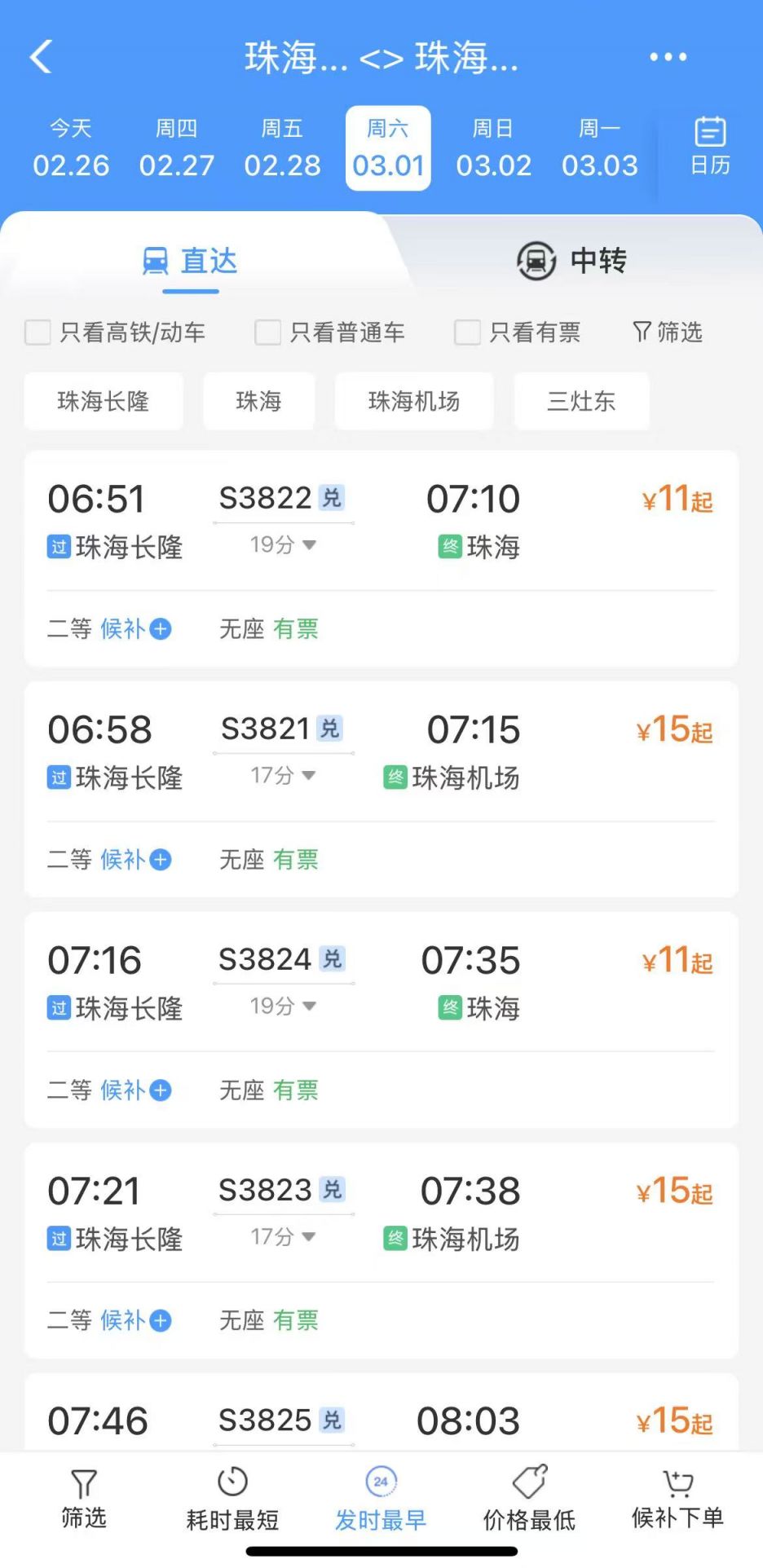Open 筛选 filter beside 只看有票
This screenshot has width=763, height=1568.
[668, 332]
